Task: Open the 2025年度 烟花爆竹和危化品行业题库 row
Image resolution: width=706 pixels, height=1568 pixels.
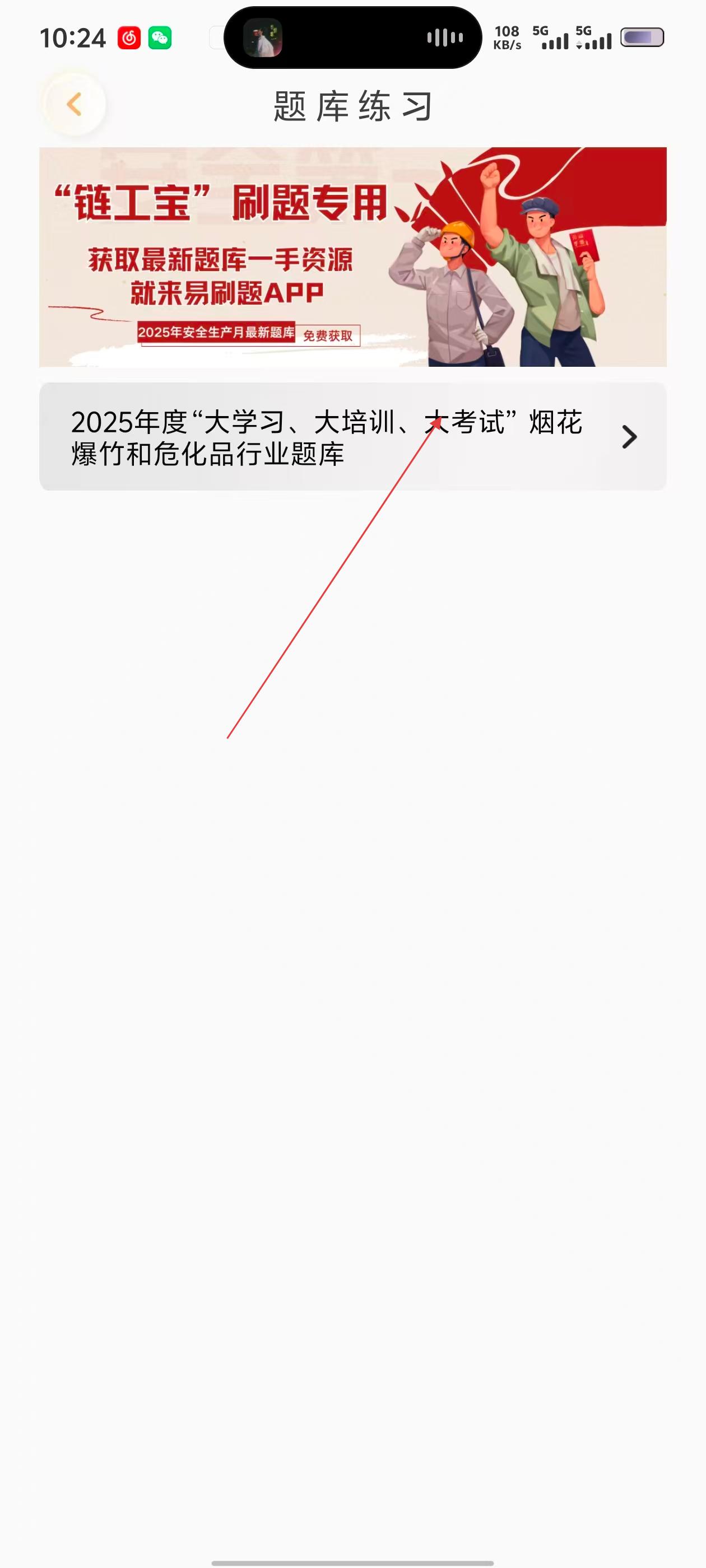Action: 352,436
